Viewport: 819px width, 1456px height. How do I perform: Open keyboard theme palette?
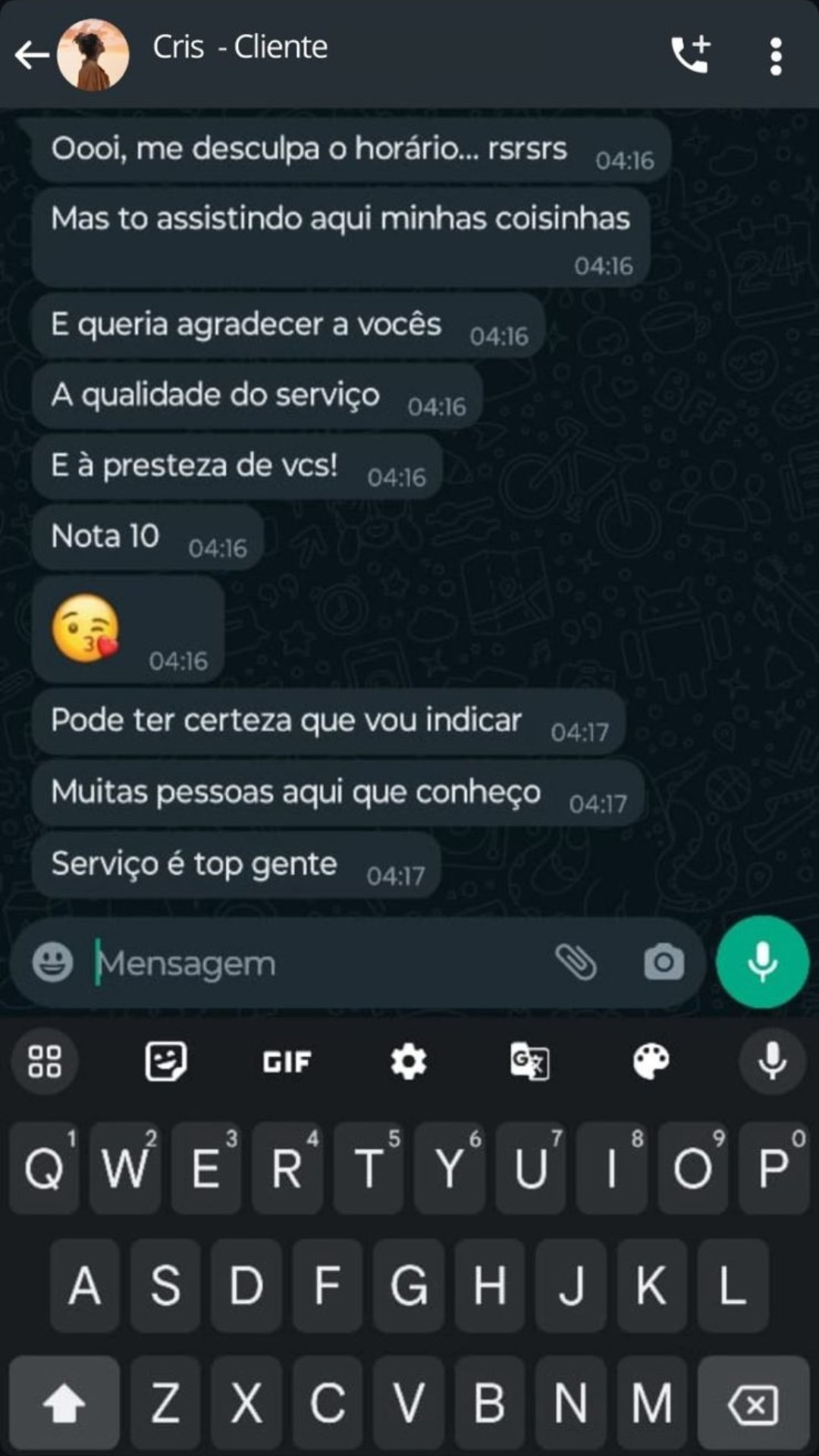pos(651,1061)
